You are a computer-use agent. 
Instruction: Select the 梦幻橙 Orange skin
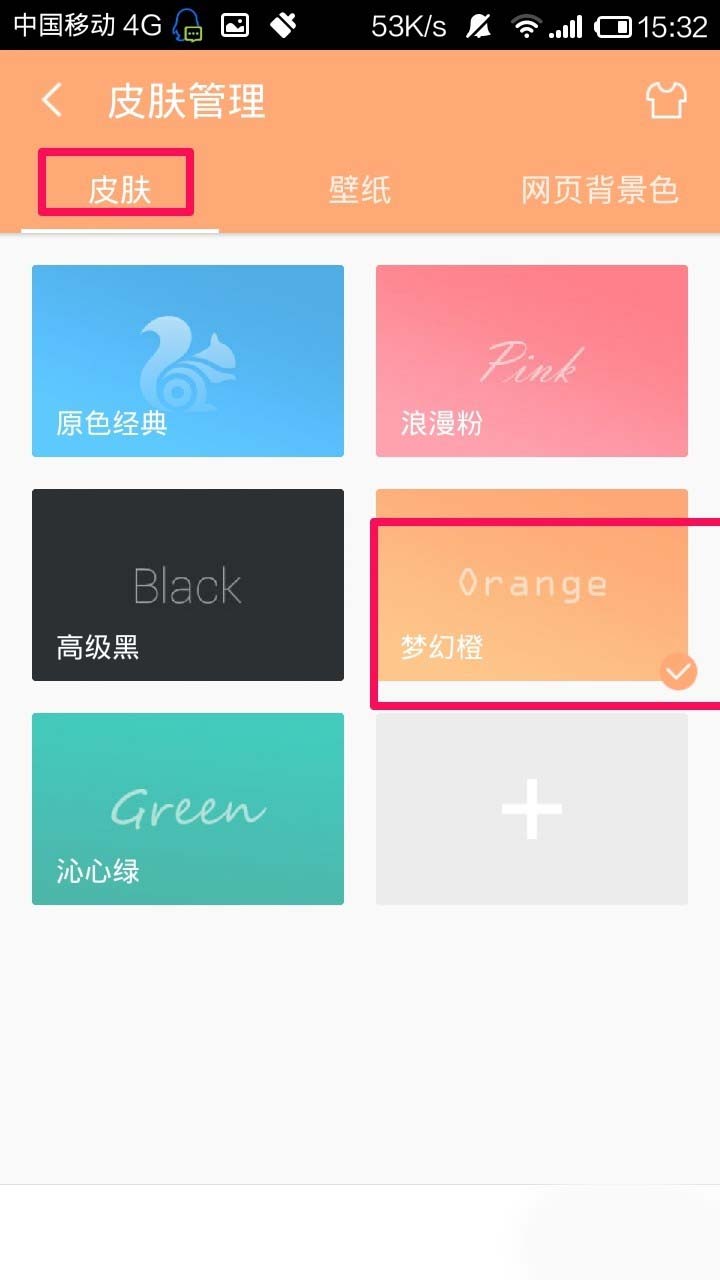coord(532,585)
